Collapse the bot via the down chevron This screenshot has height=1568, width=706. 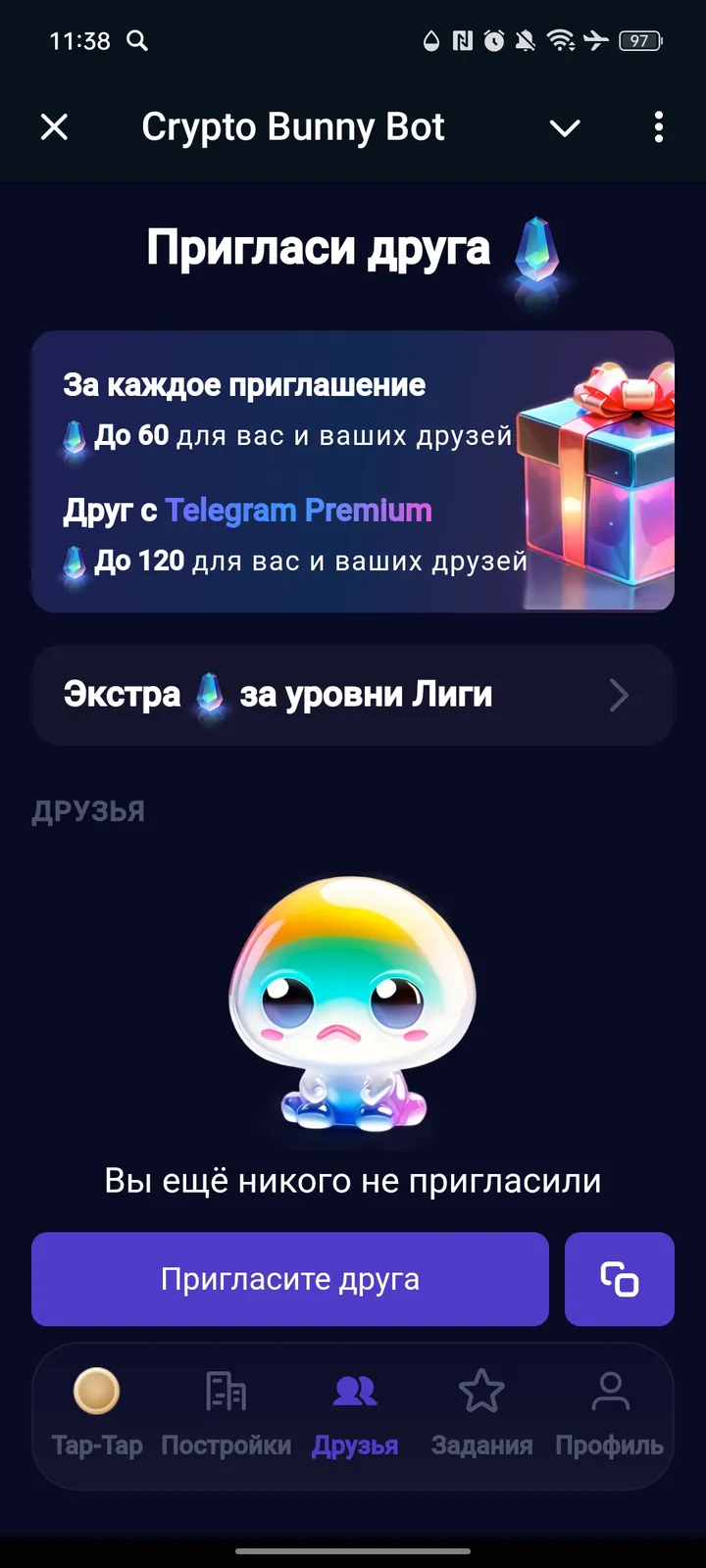click(565, 127)
